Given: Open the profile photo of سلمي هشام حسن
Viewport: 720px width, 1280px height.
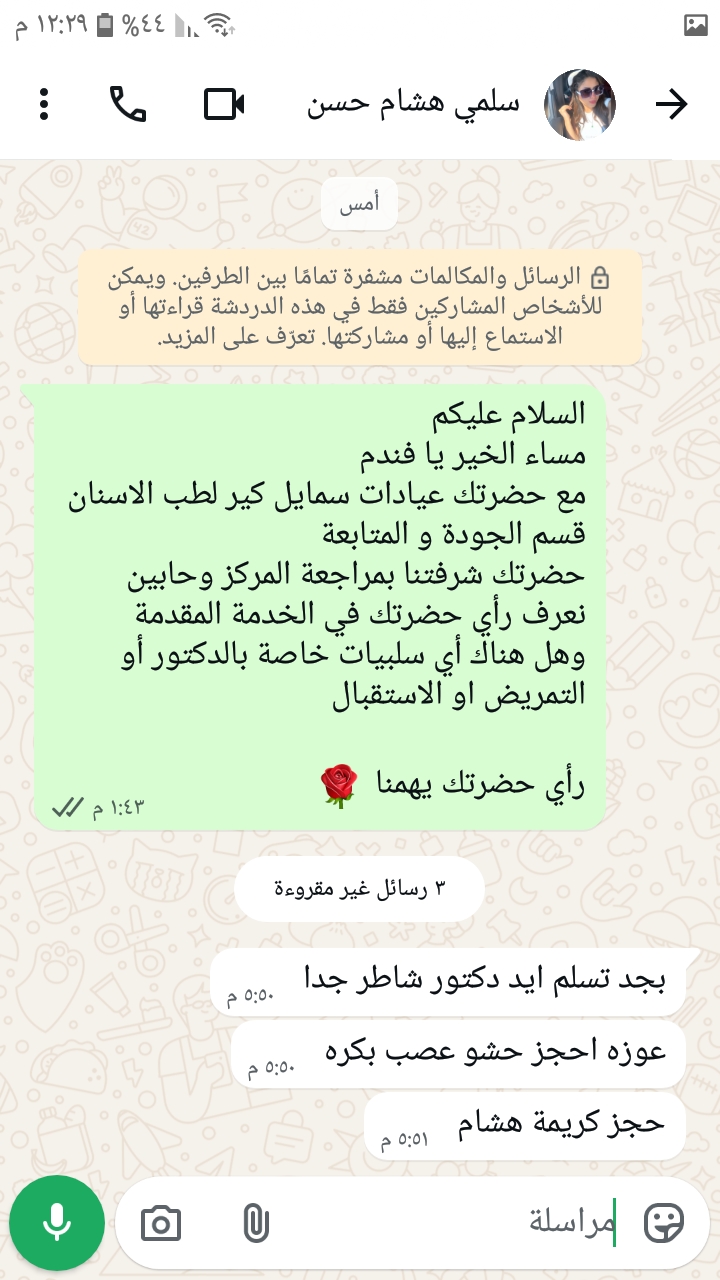Looking at the screenshot, I should coord(580,105).
